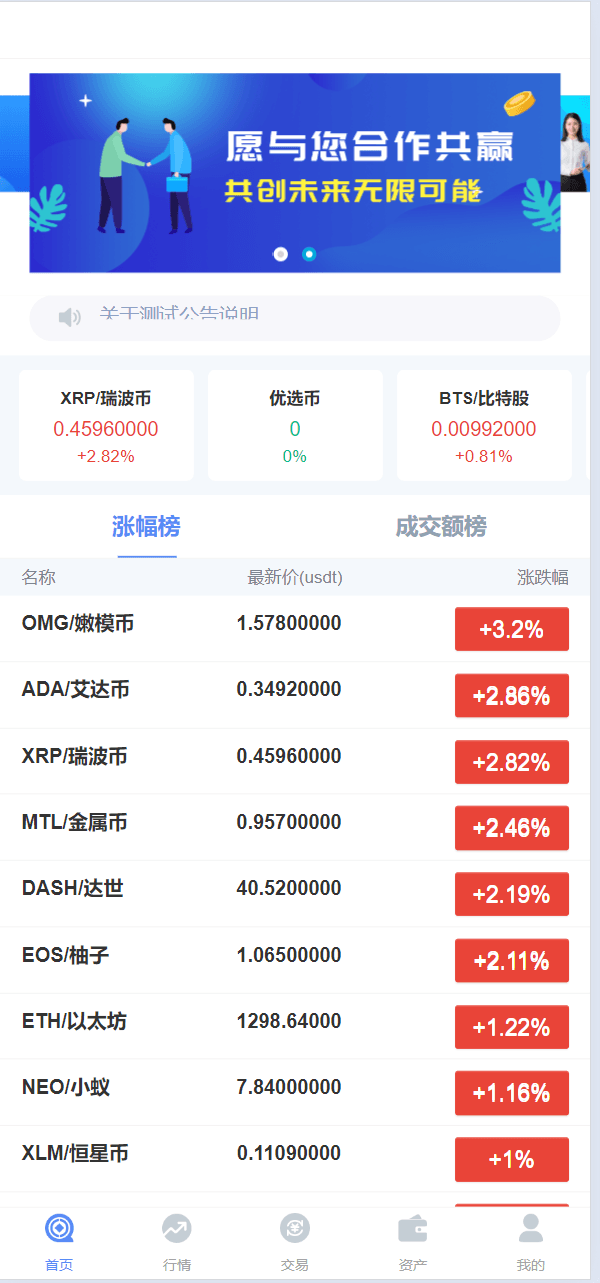Switch to the 成交额榜 tab
Viewport: 600px width, 1283px height.
[441, 527]
